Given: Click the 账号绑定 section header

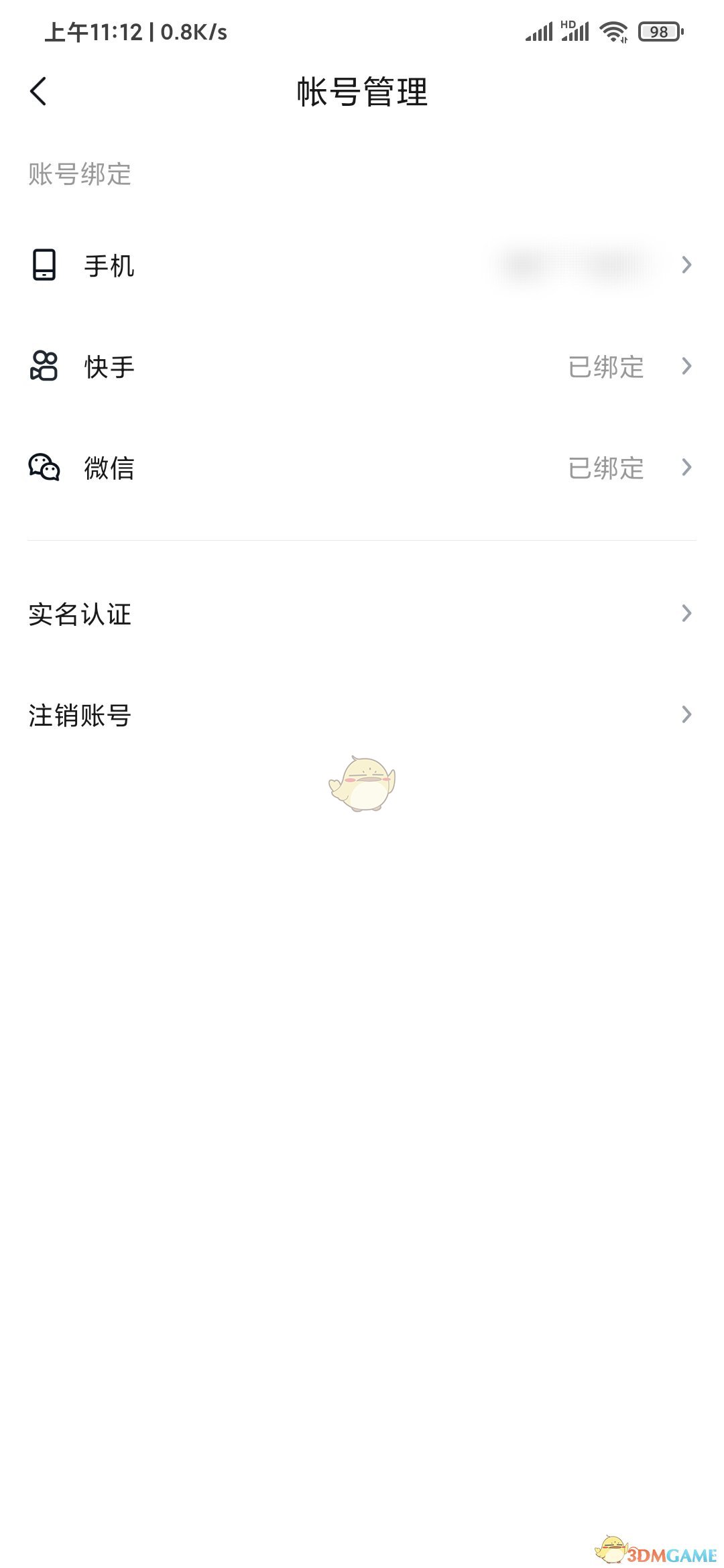Looking at the screenshot, I should point(79,175).
